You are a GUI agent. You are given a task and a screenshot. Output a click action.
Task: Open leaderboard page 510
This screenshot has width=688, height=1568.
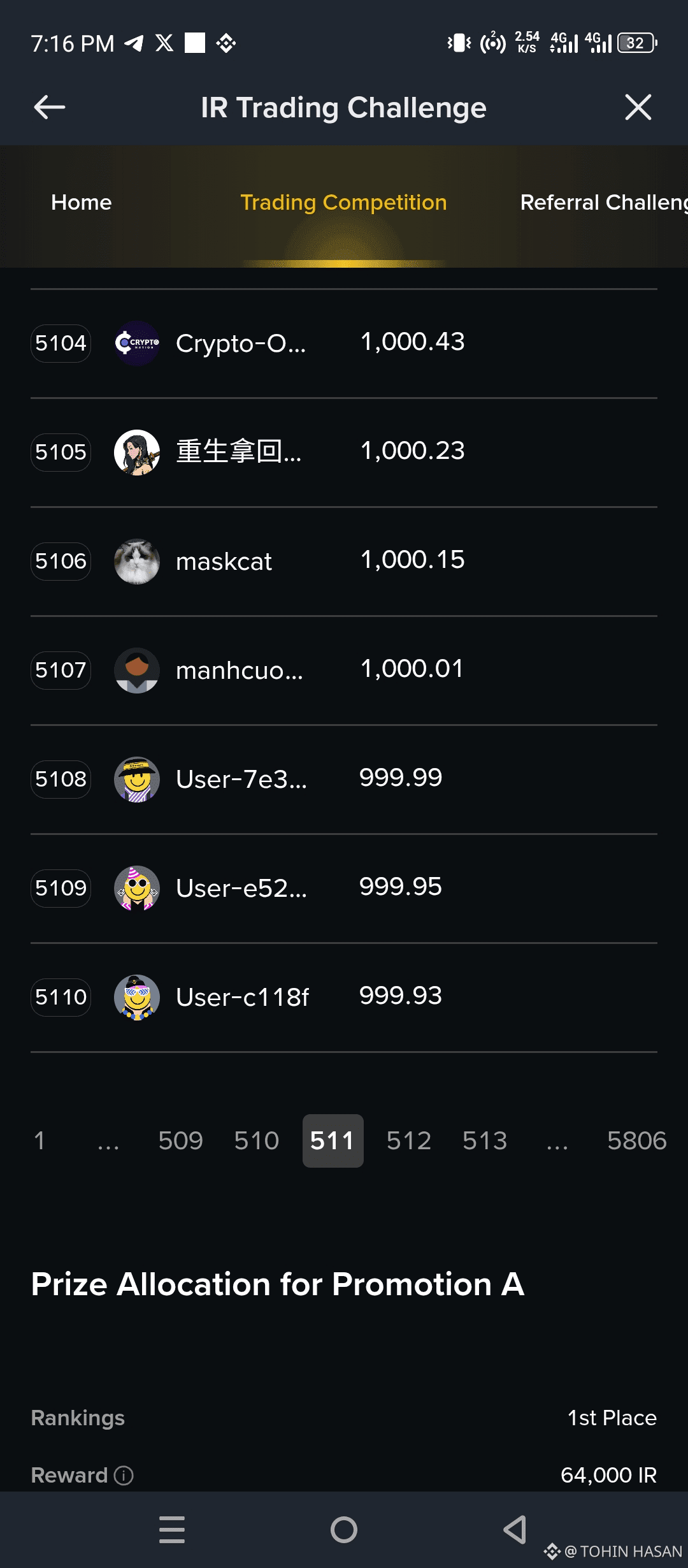(256, 1140)
